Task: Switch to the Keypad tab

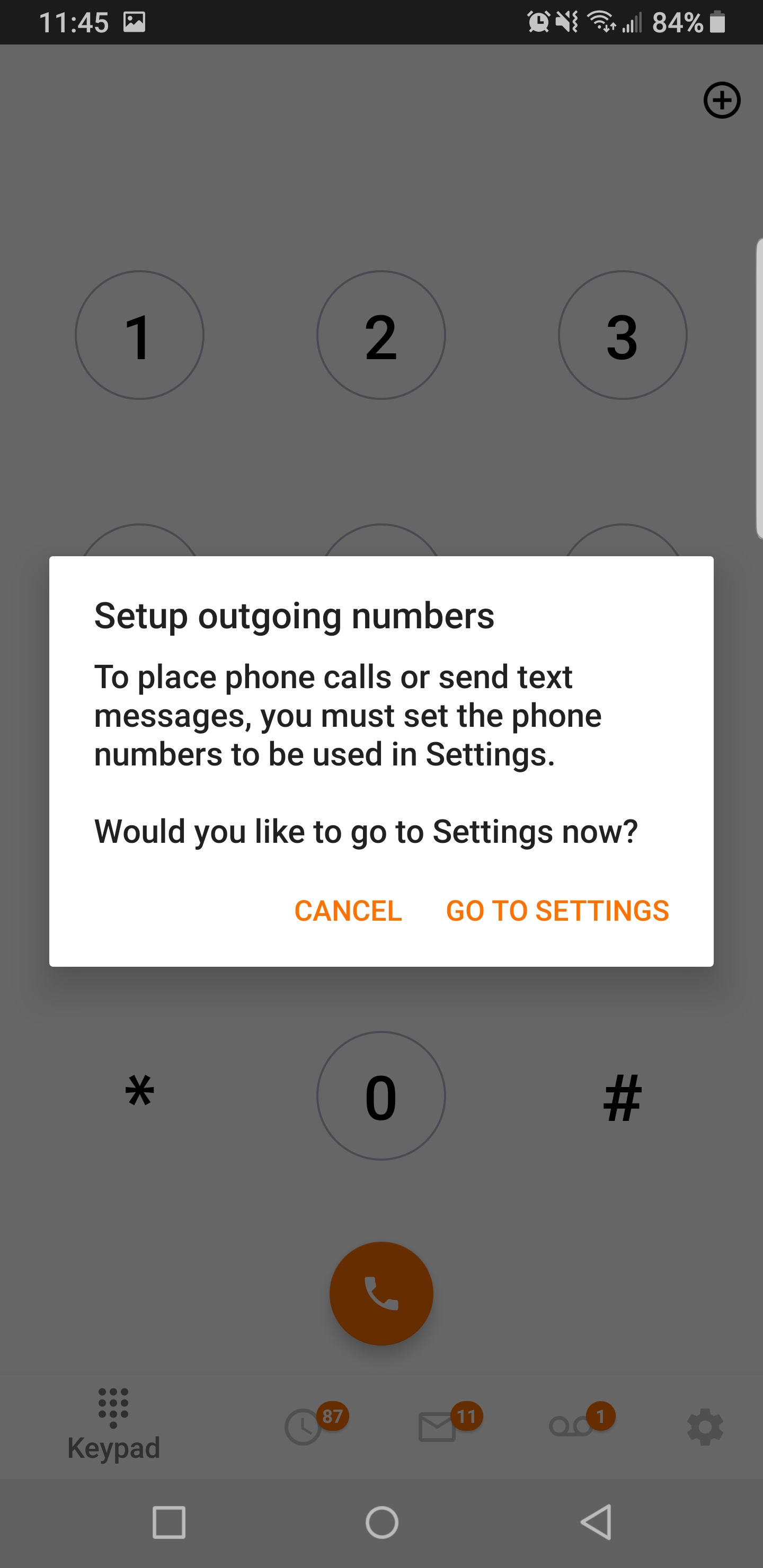Action: (114, 1426)
